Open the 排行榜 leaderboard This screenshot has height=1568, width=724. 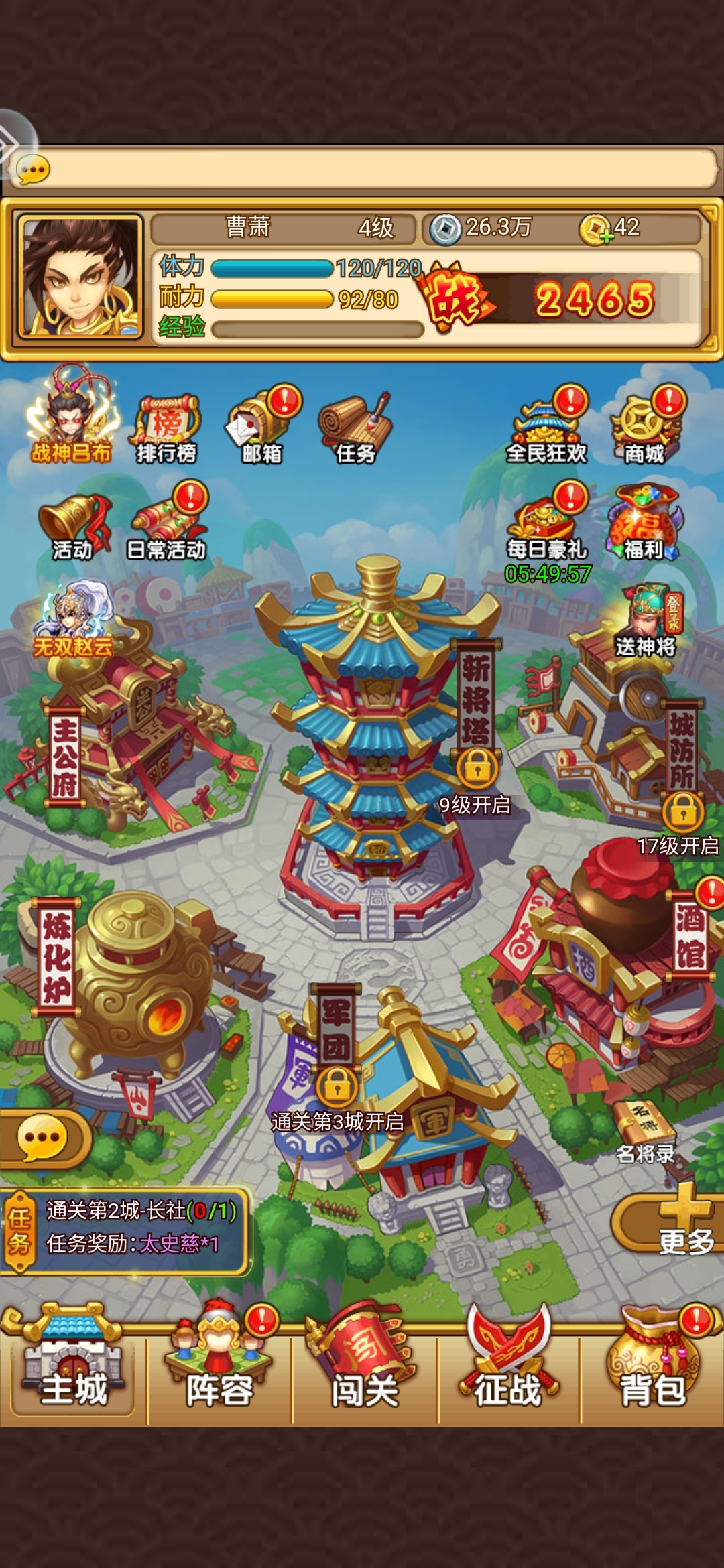[166, 429]
